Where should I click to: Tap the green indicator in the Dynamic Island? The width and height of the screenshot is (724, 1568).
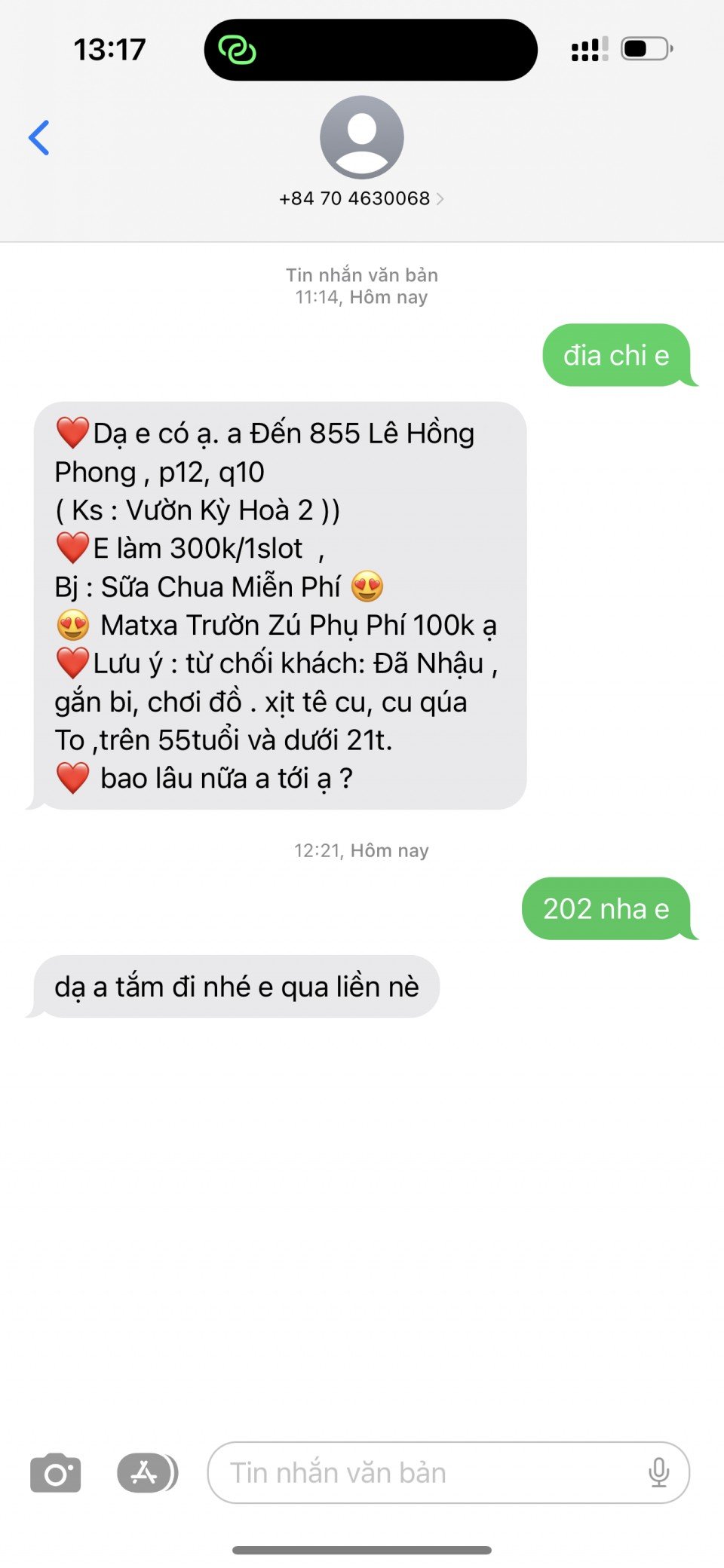pyautogui.click(x=237, y=51)
